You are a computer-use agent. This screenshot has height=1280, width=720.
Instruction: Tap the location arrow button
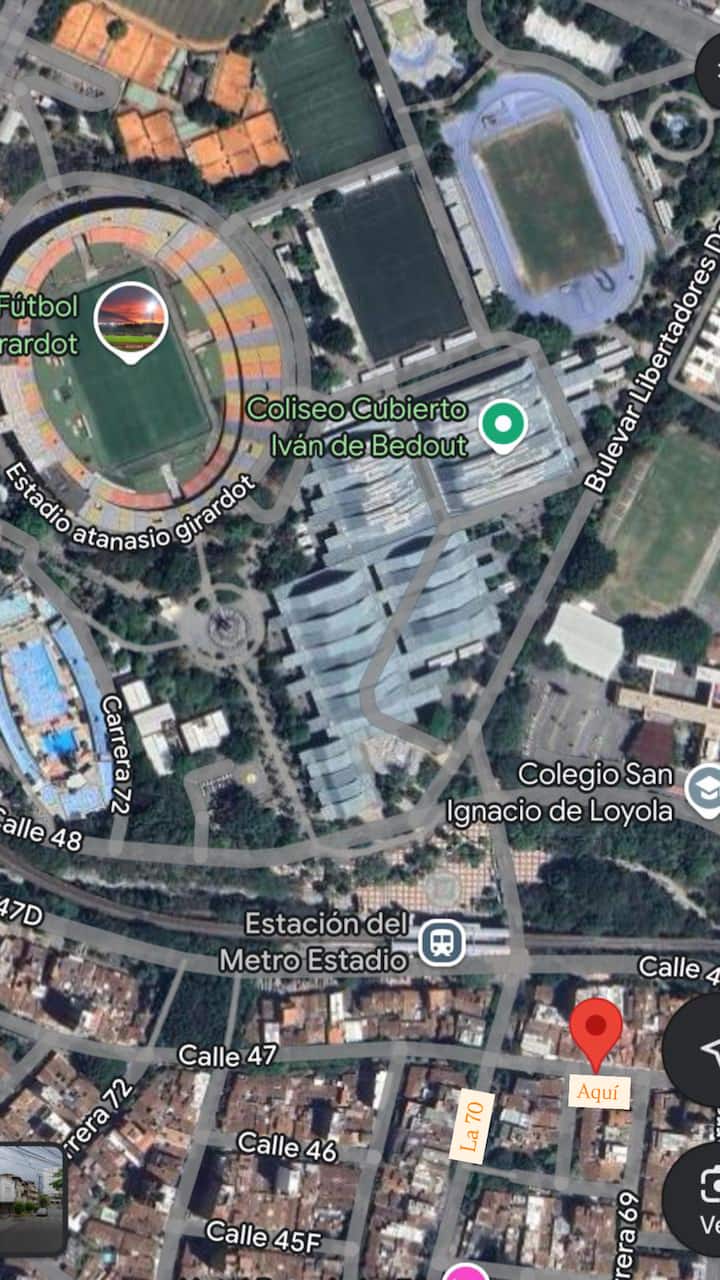click(x=701, y=1049)
